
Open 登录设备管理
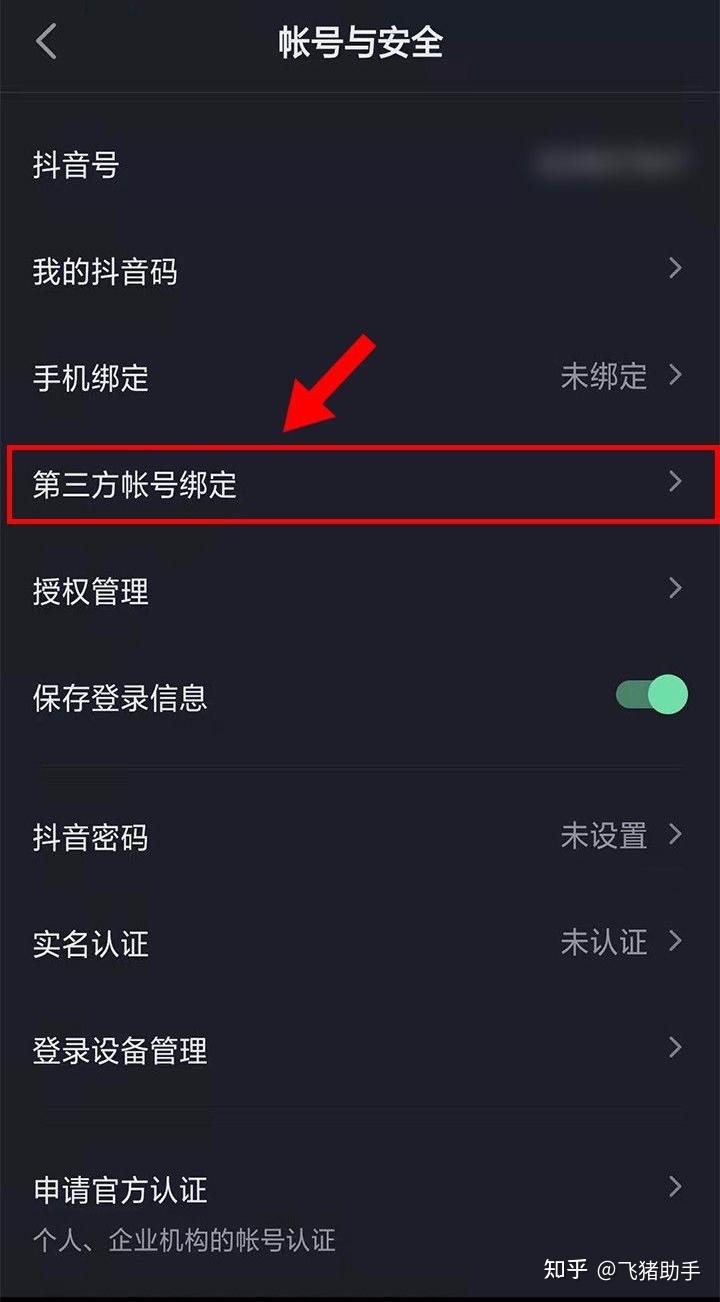360,1050
